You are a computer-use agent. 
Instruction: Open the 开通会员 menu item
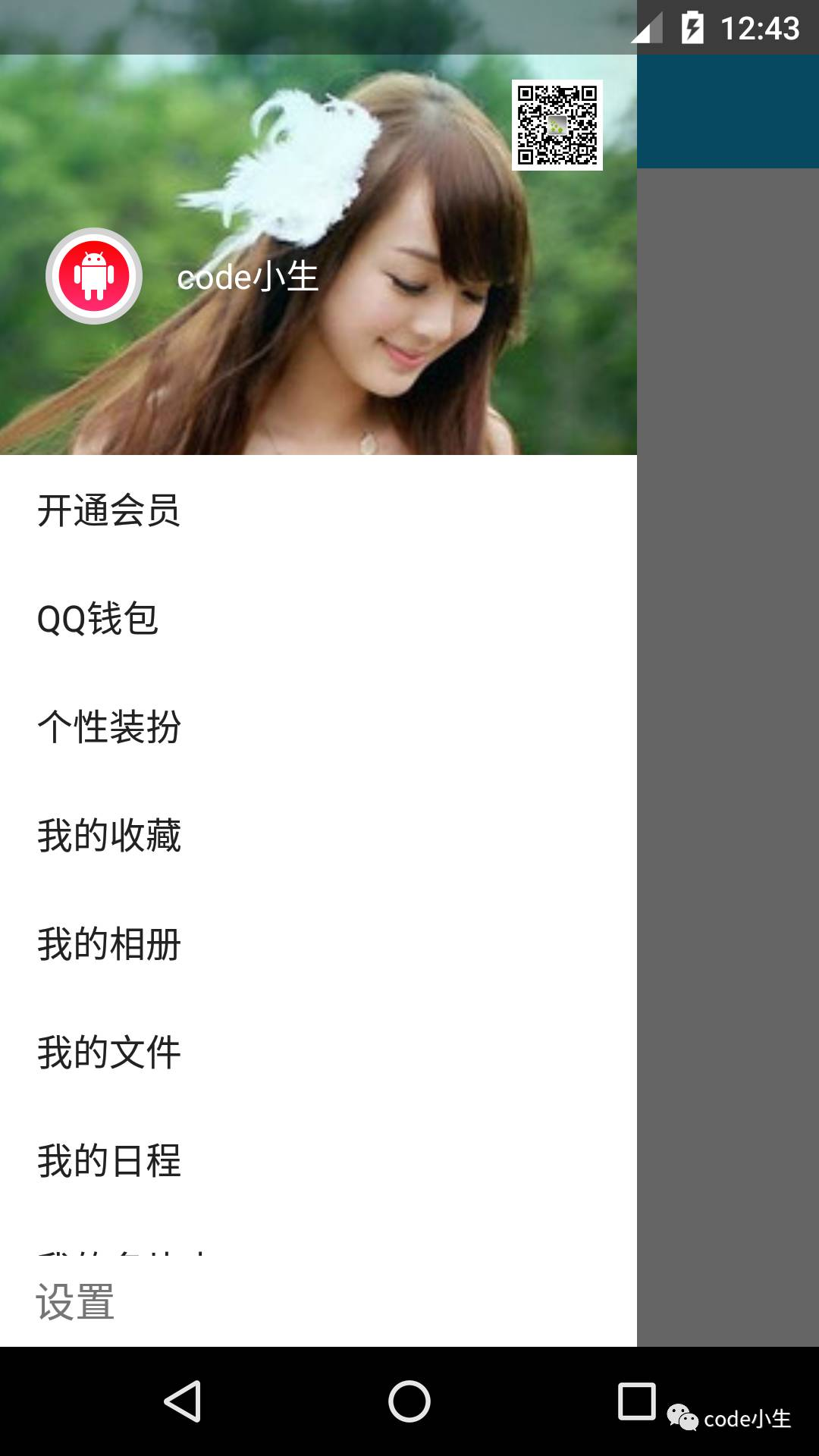pos(108,510)
